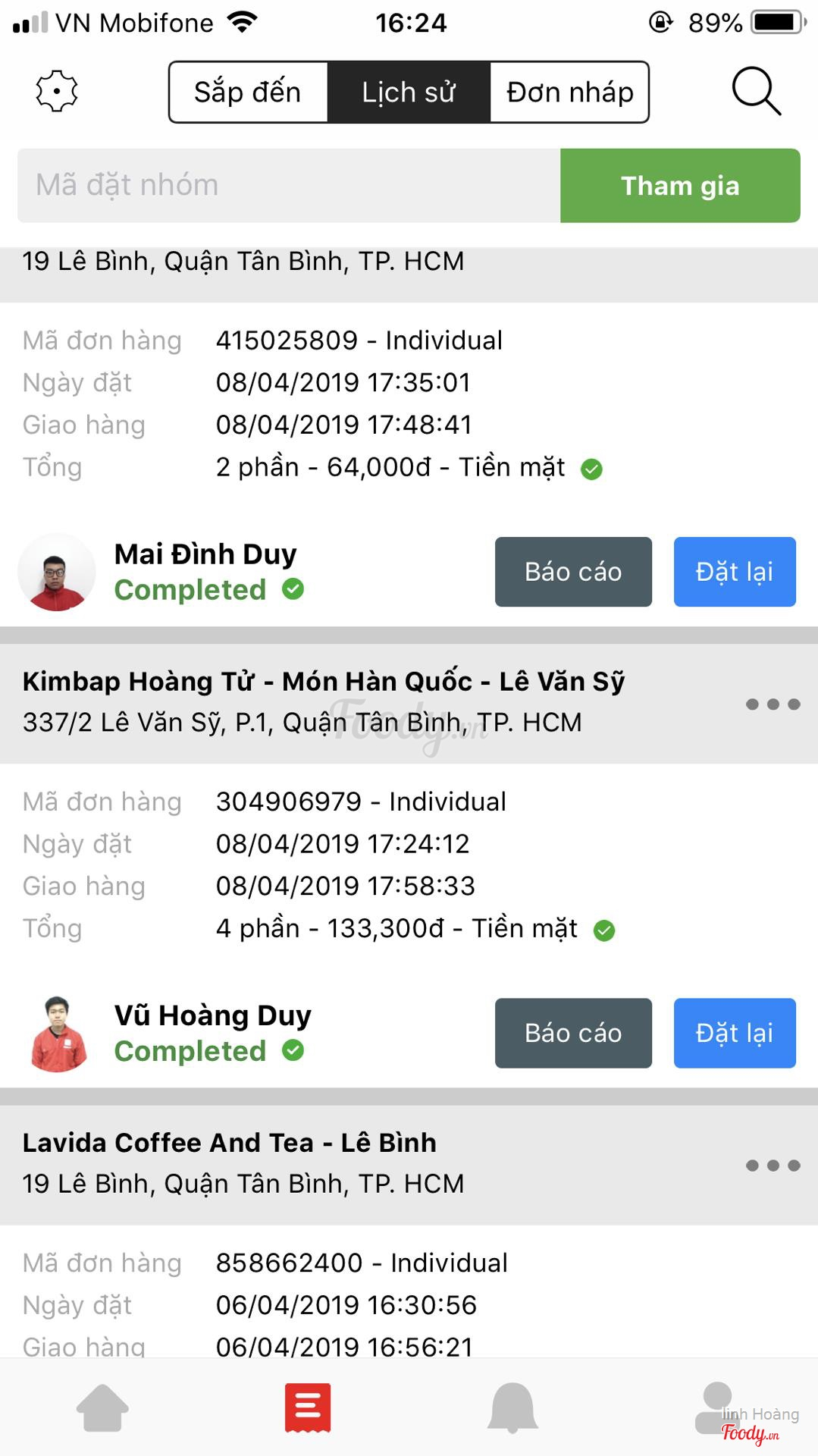
Task: Open the orders tab in bottom bar
Action: pyautogui.click(x=308, y=1407)
